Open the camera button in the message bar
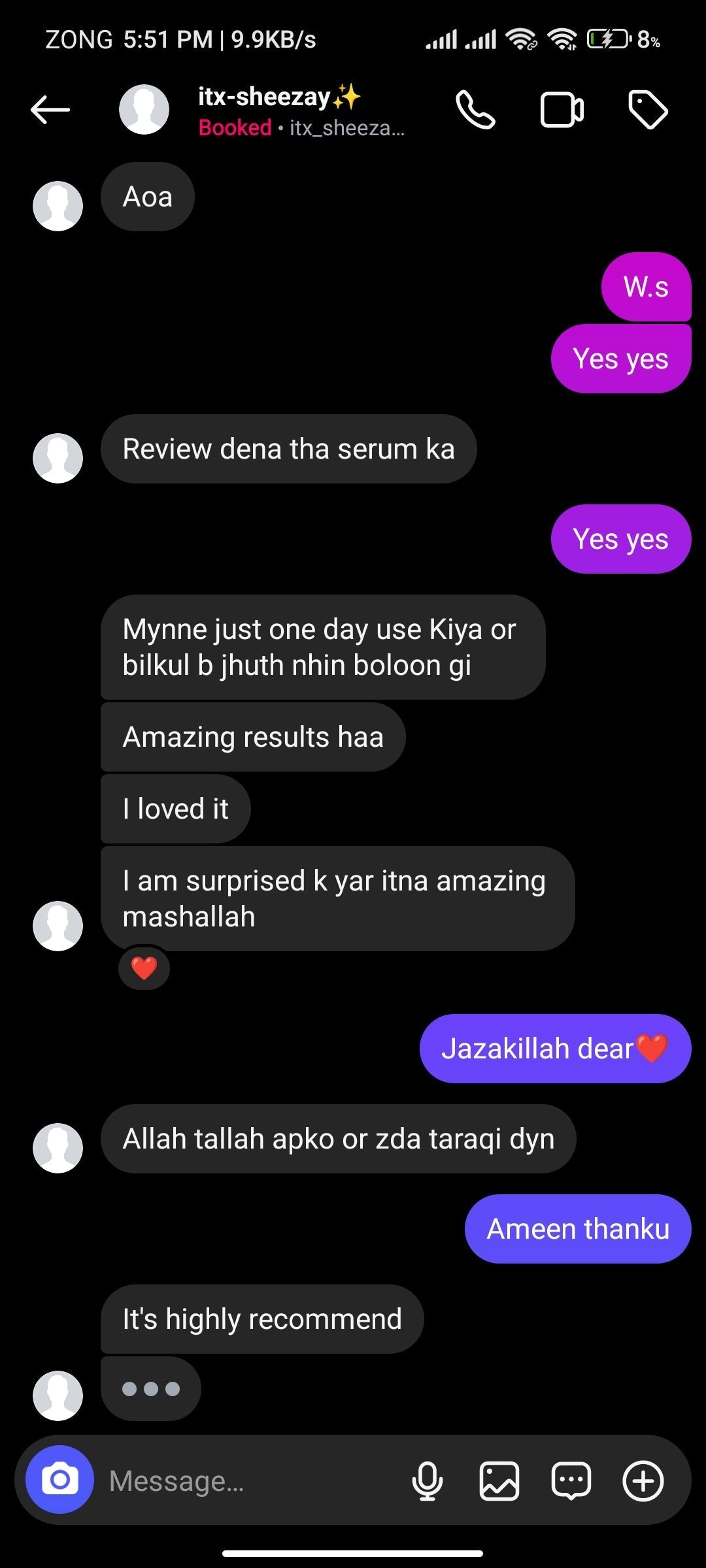Screen dimensions: 706x1568 (59, 1480)
